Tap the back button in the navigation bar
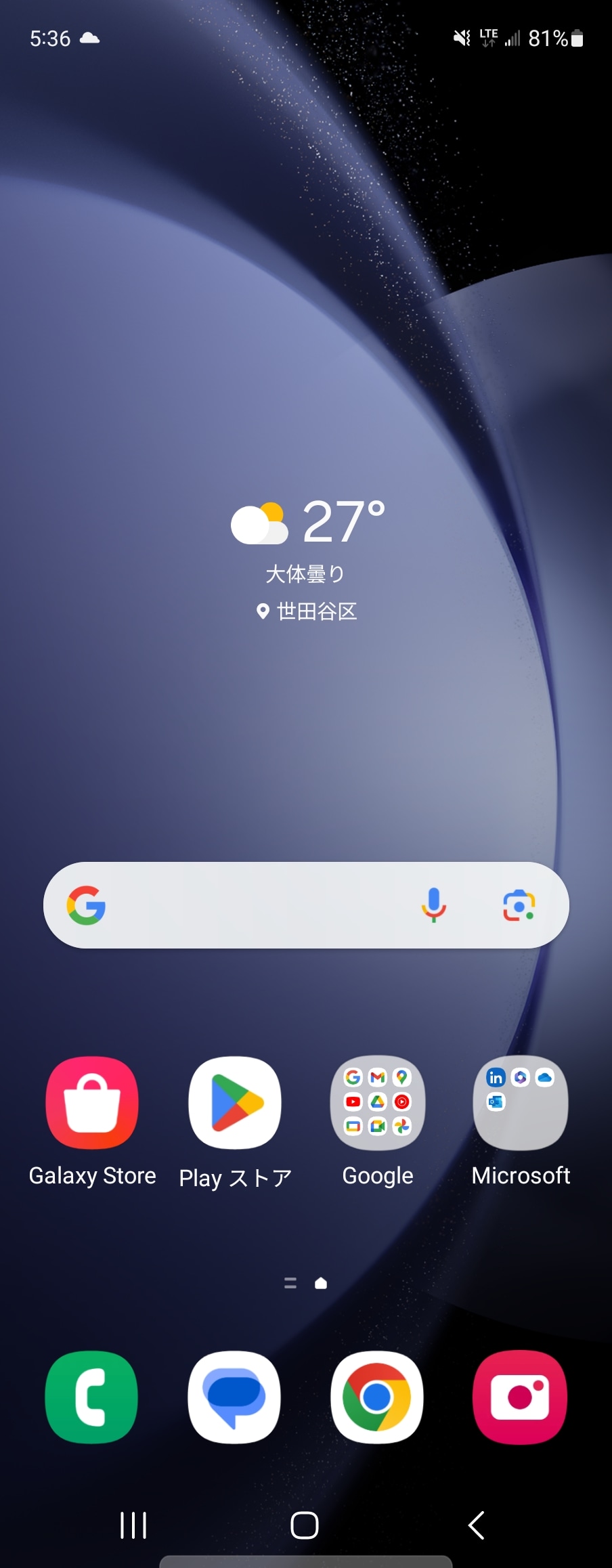612x1568 pixels. [x=477, y=1525]
